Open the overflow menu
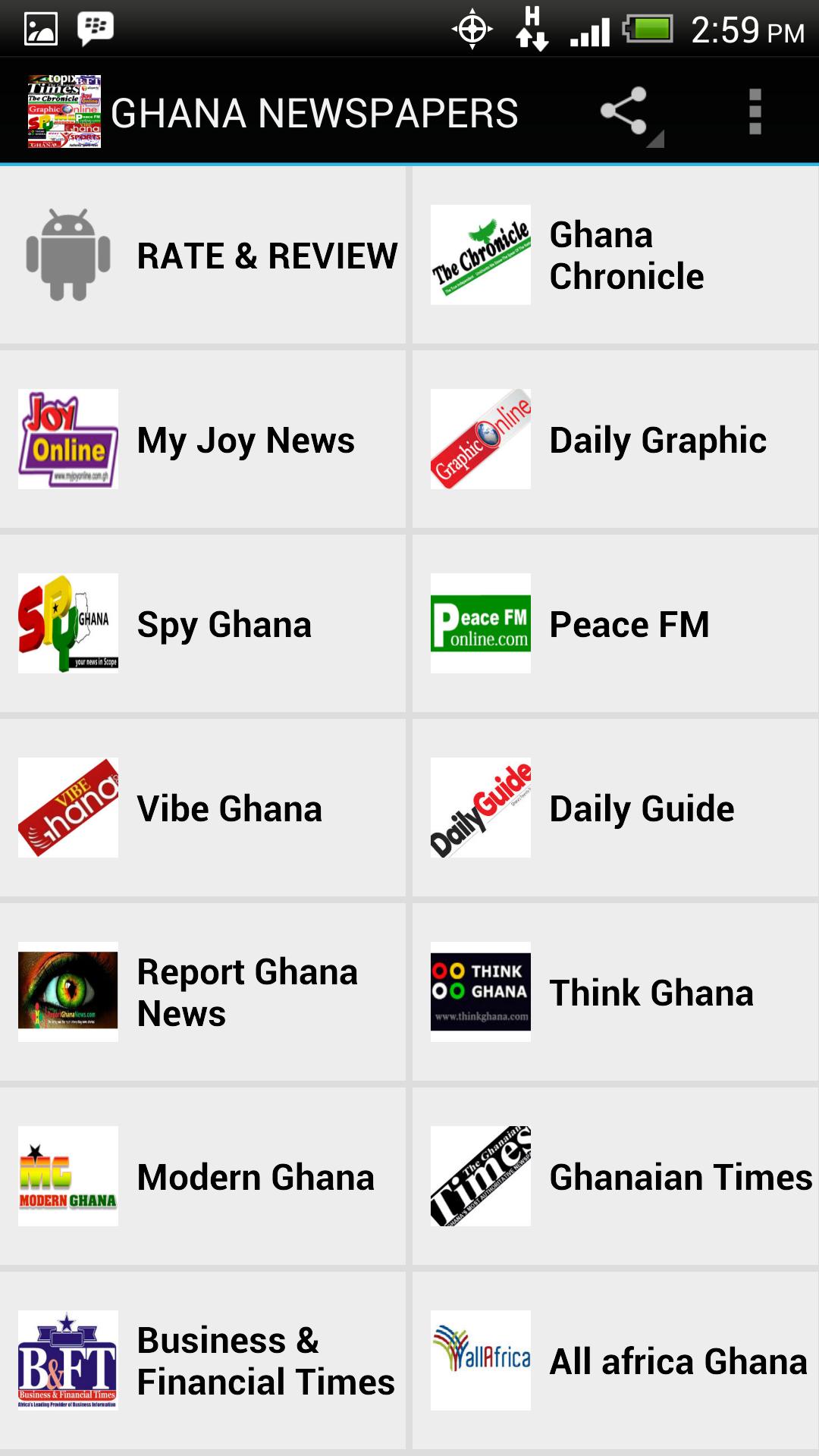The height and width of the screenshot is (1456, 819). (x=755, y=112)
